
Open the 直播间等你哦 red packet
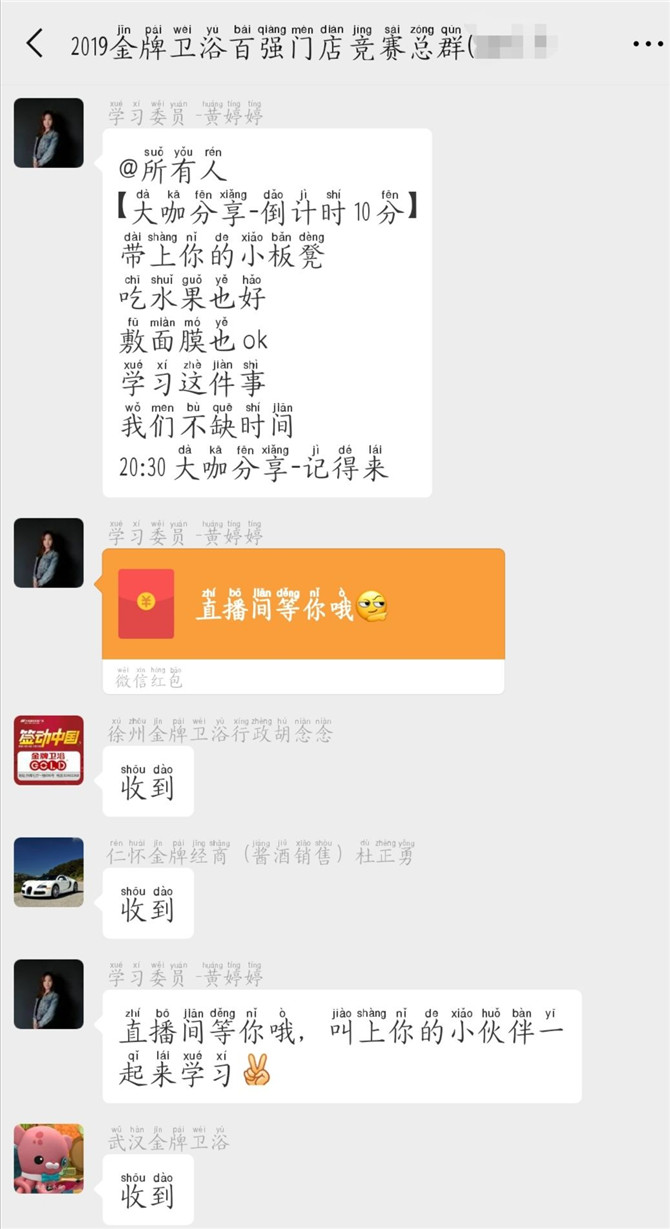coord(303,604)
